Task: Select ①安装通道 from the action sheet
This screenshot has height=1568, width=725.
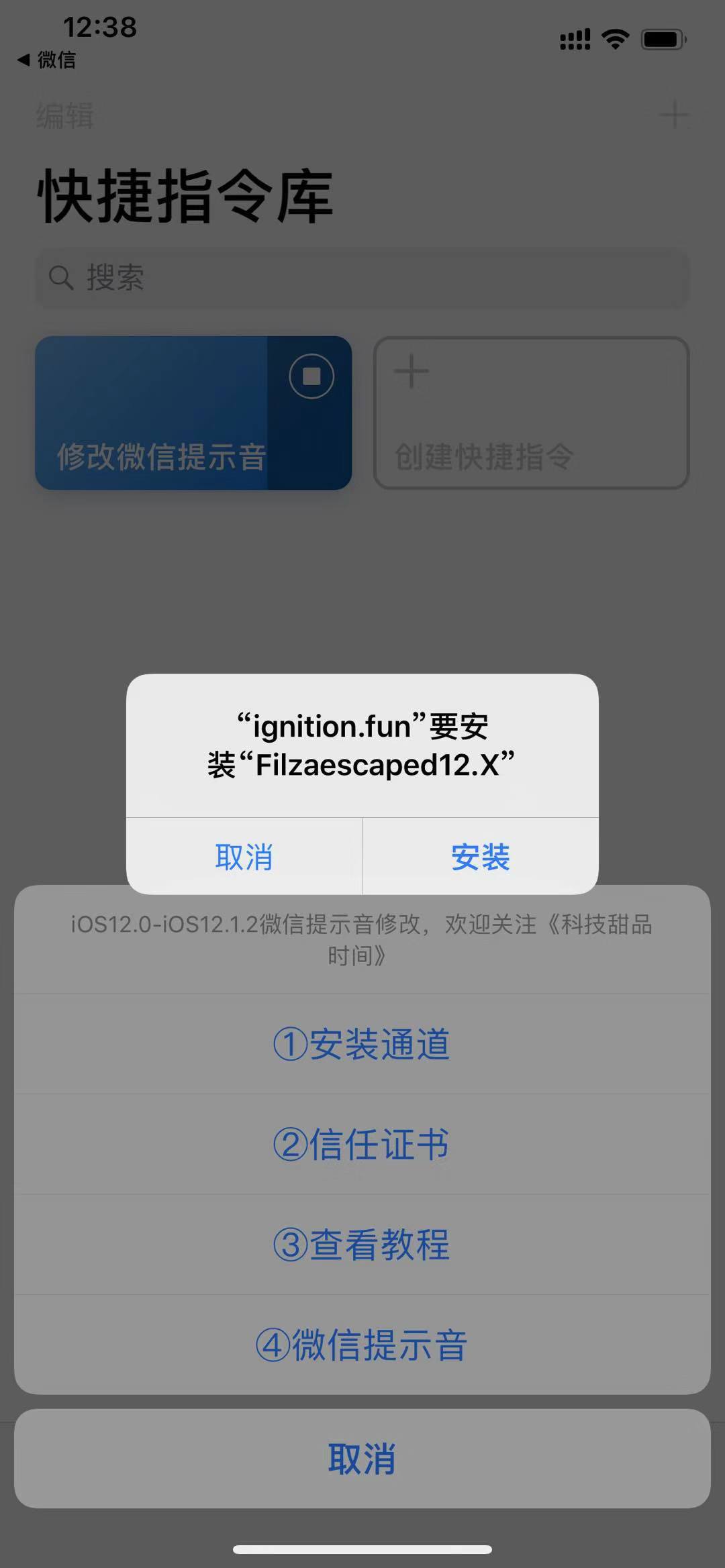Action: tap(362, 1044)
